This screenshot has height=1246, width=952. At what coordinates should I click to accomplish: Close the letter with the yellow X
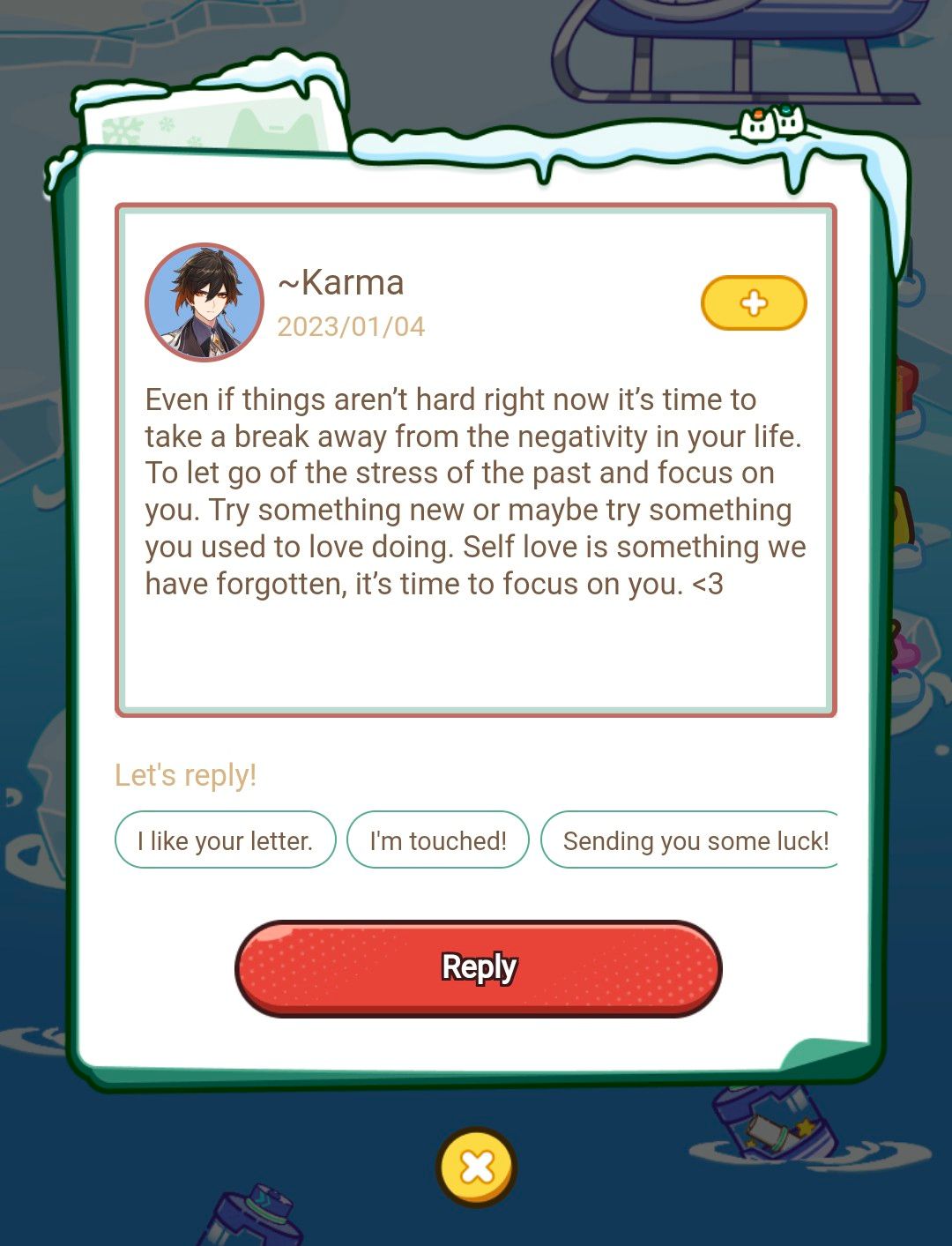(x=477, y=1168)
